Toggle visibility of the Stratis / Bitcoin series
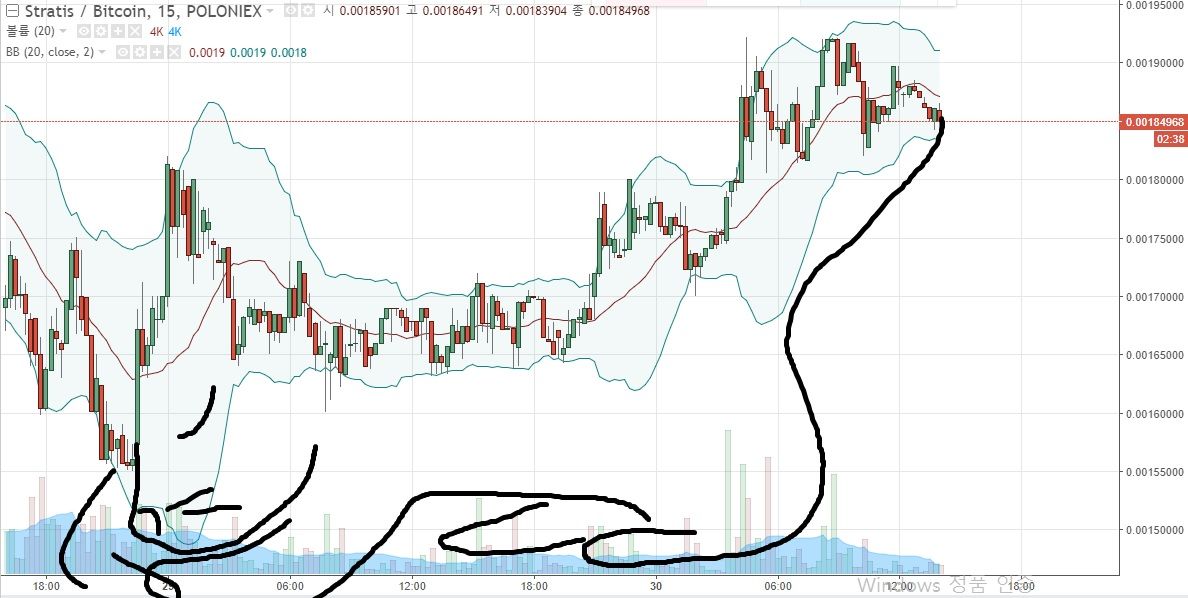Viewport: 1188px width, 598px height. [291, 11]
